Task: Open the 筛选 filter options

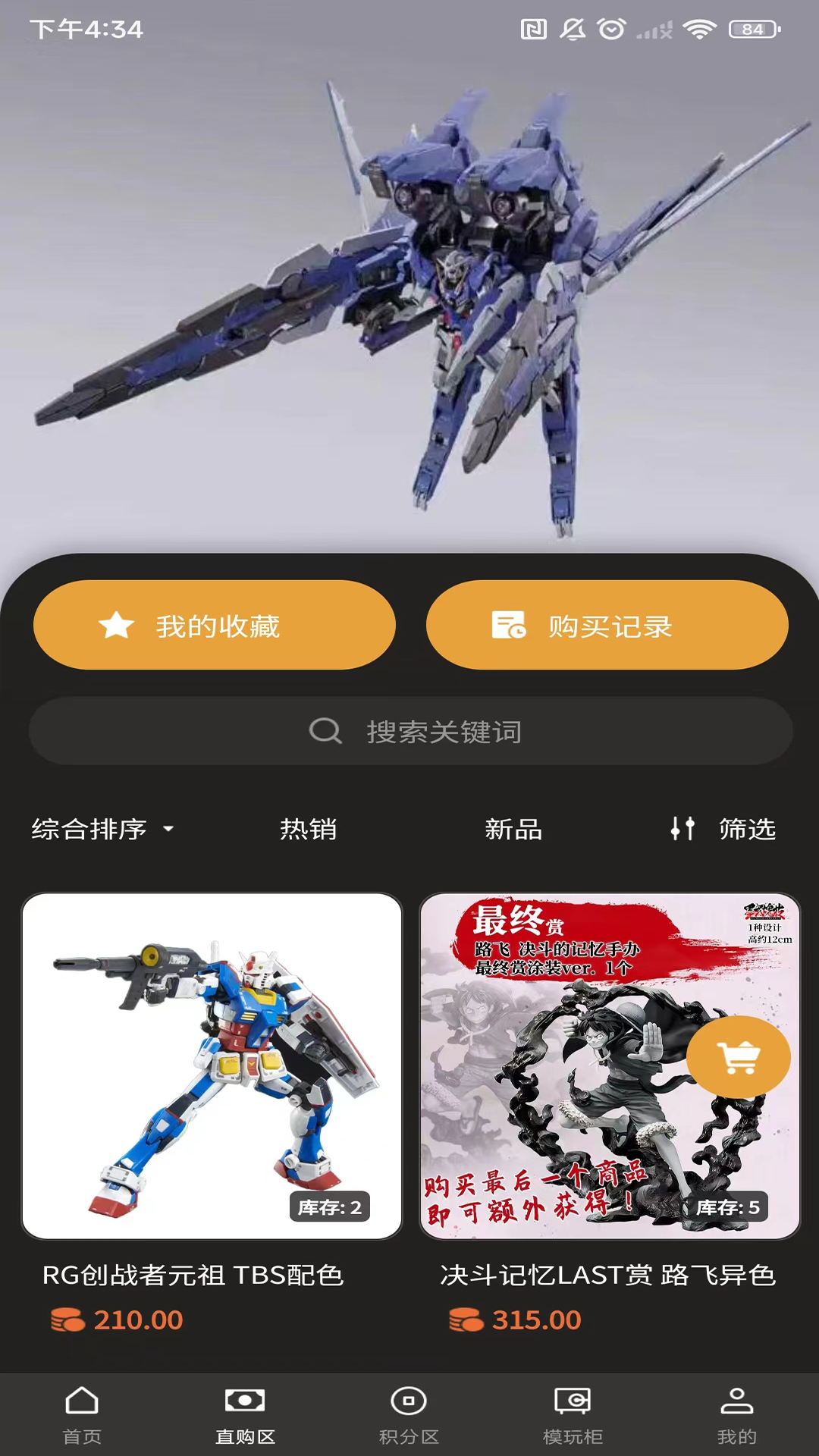Action: pyautogui.click(x=723, y=829)
